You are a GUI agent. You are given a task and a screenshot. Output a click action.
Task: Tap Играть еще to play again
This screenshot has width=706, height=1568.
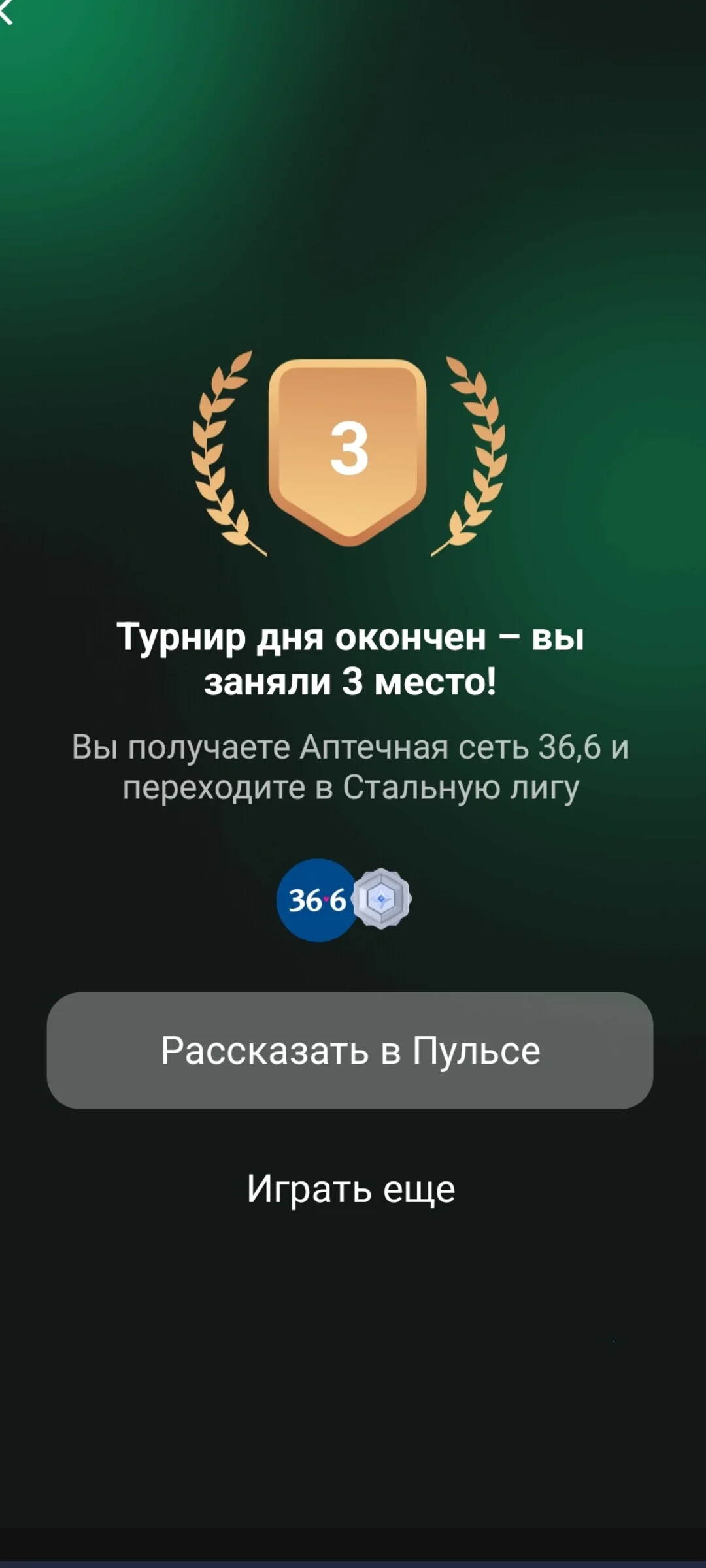click(351, 1188)
